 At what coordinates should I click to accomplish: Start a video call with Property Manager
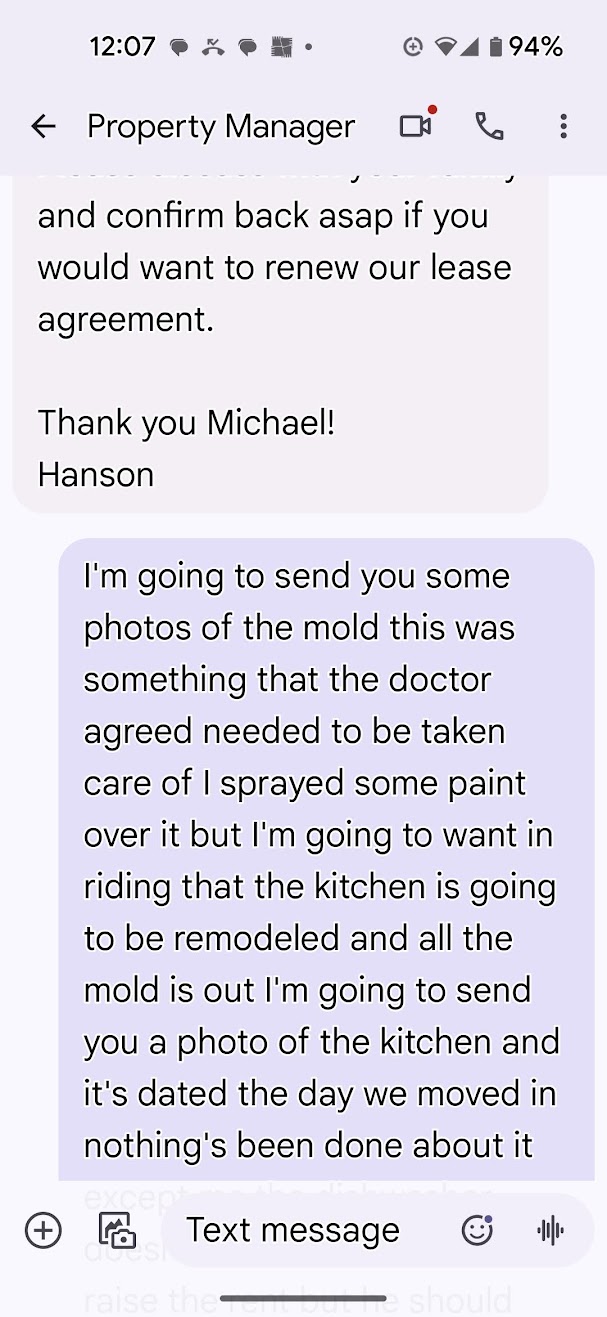415,126
